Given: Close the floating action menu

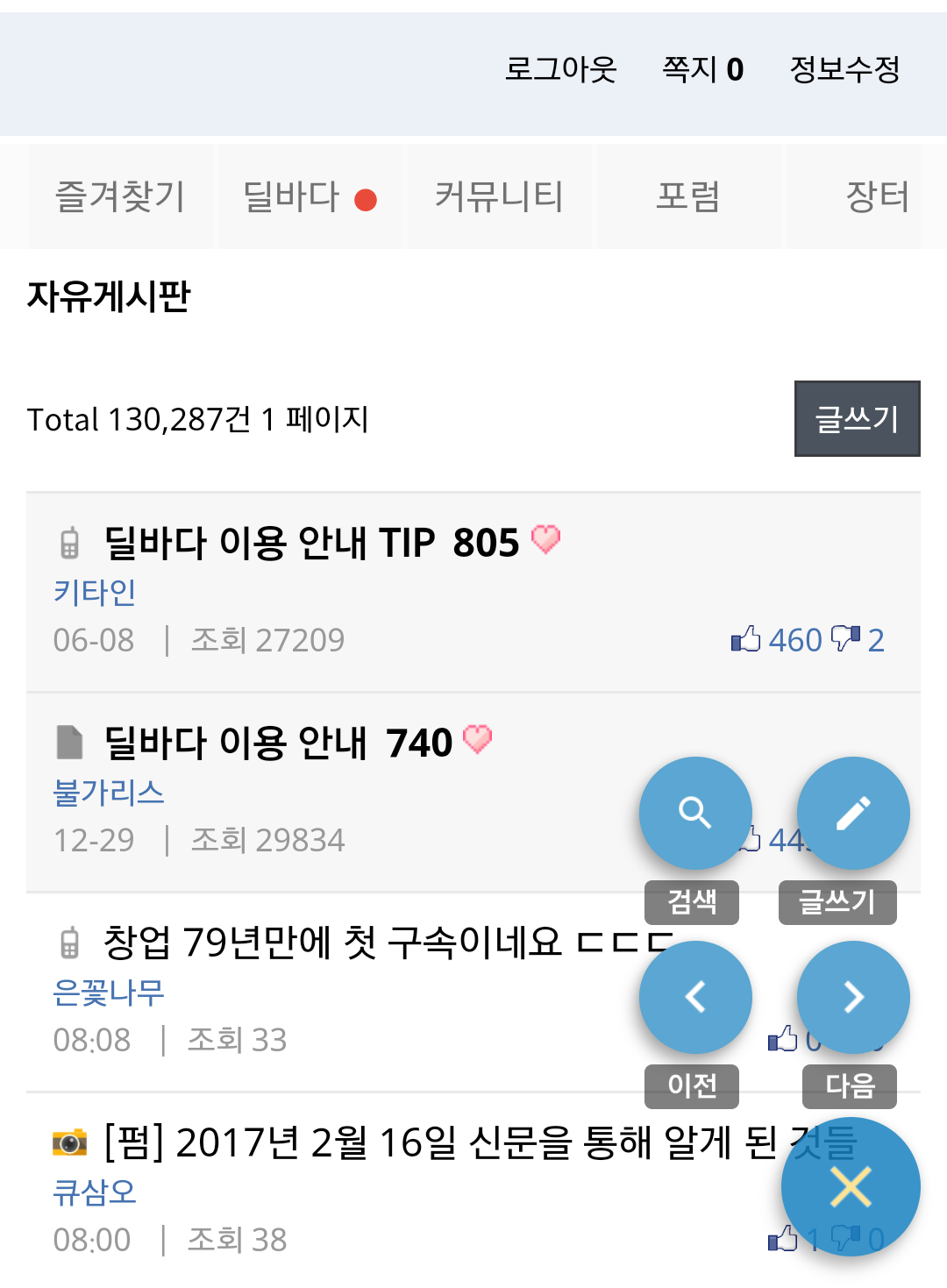Looking at the screenshot, I should (x=851, y=1187).
